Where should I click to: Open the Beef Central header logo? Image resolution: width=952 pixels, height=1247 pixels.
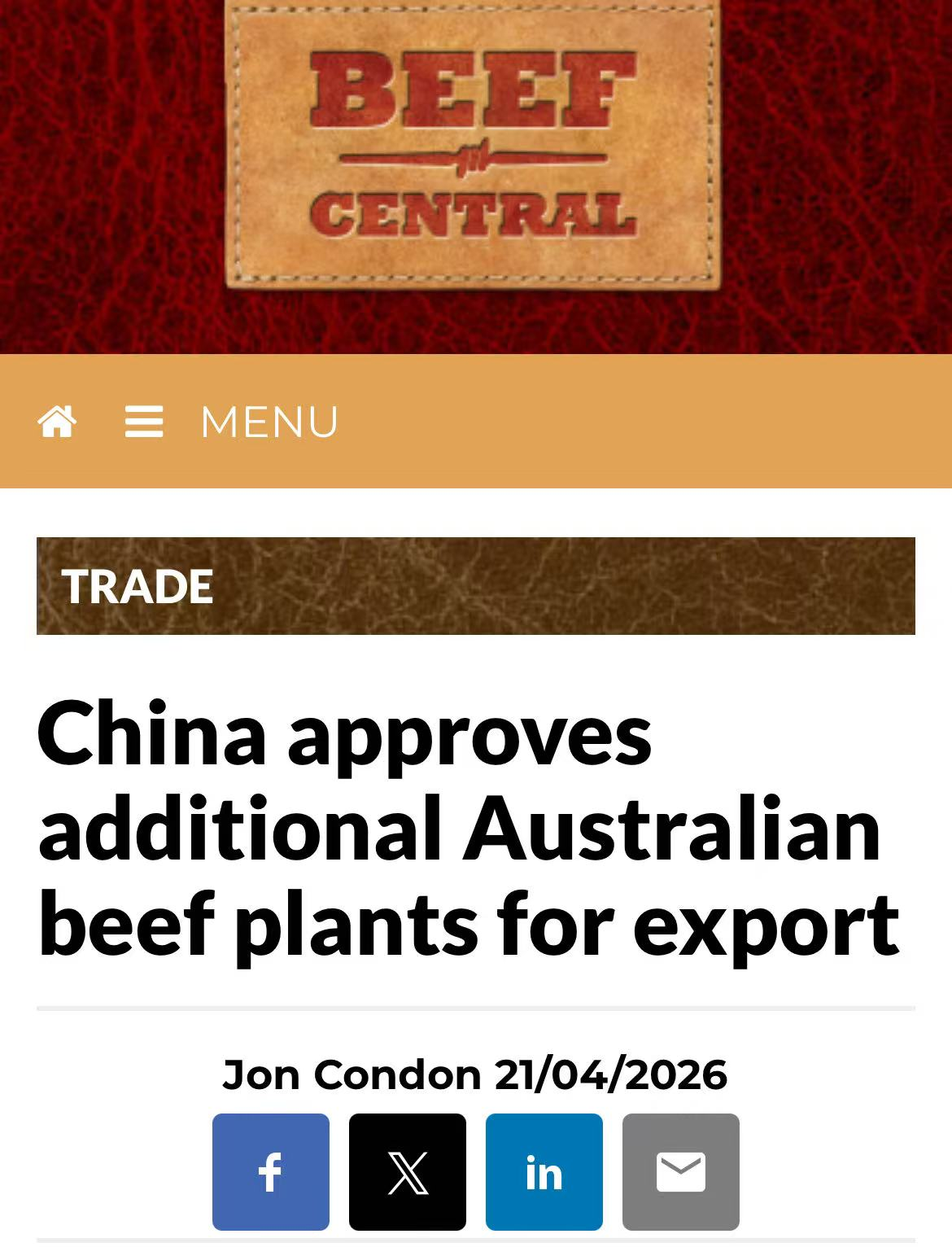coord(473,145)
